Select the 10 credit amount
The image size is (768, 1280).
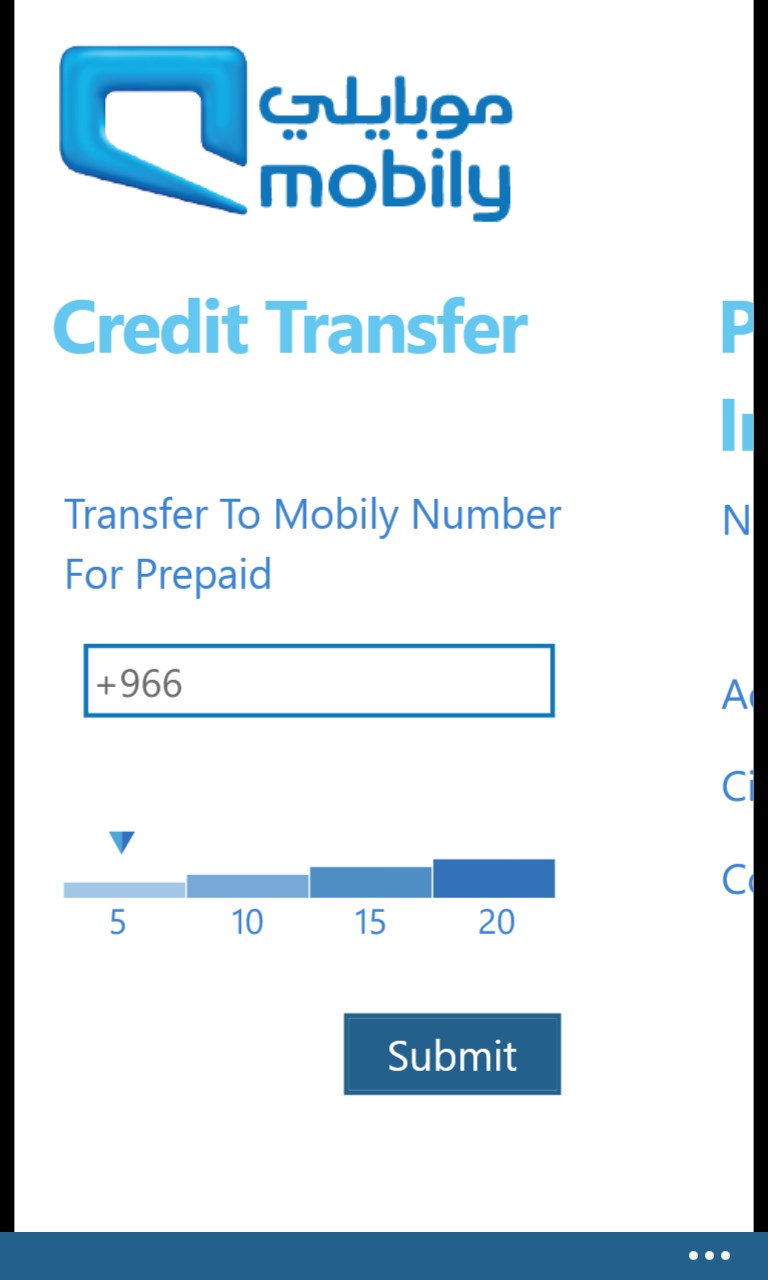247,886
